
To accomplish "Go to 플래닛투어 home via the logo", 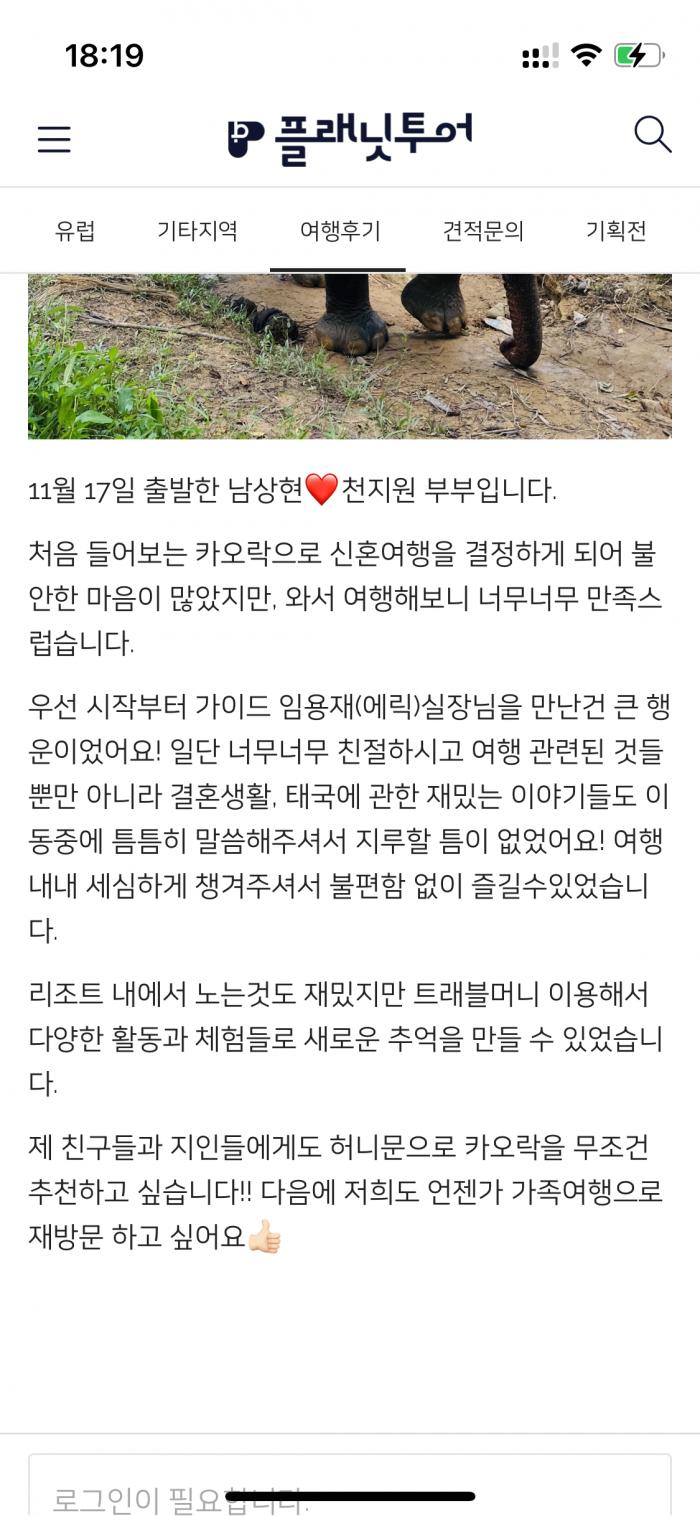I will tap(350, 138).
